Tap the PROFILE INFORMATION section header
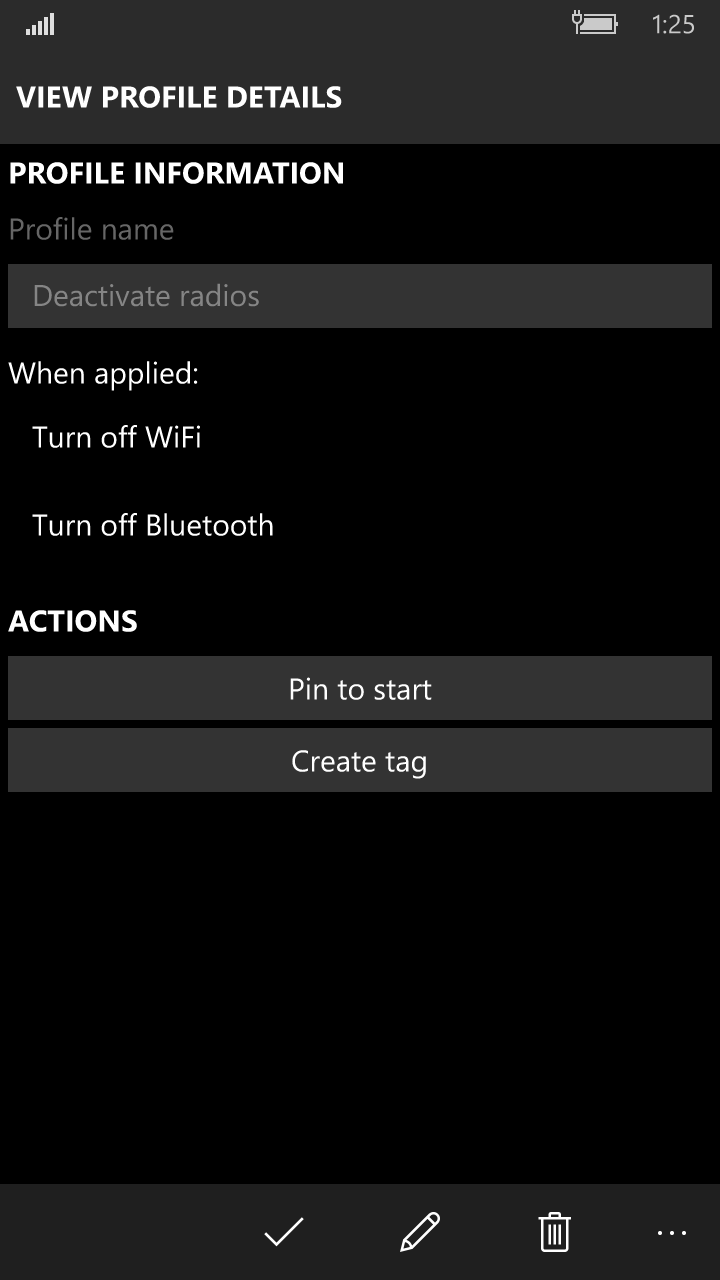The width and height of the screenshot is (720, 1280). (x=176, y=173)
